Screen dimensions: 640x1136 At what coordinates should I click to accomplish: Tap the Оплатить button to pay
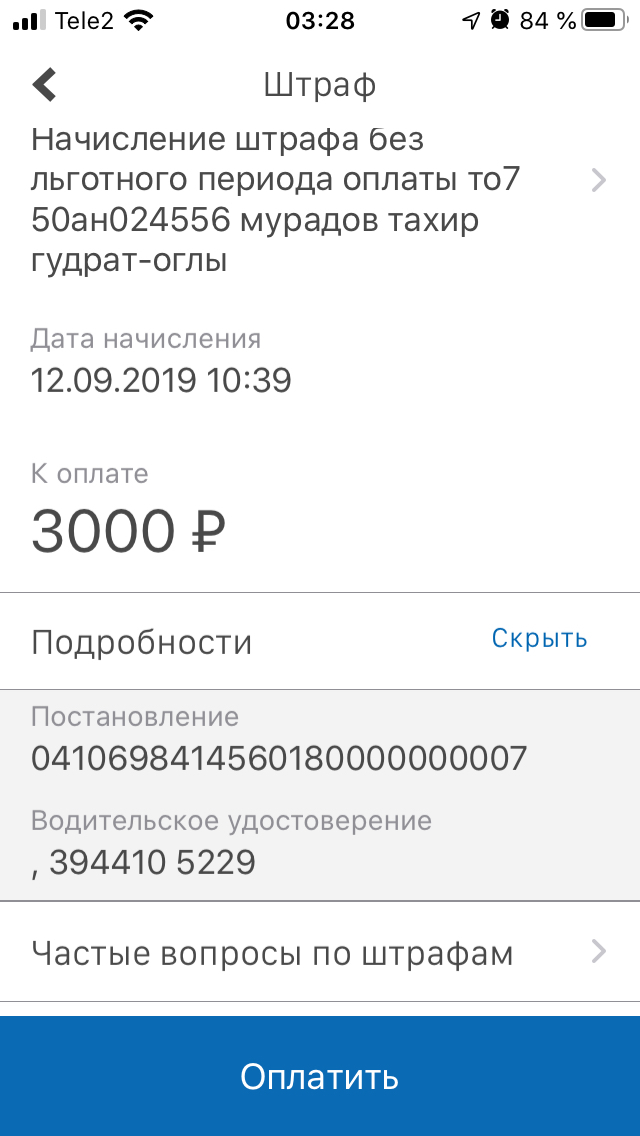(320, 1076)
